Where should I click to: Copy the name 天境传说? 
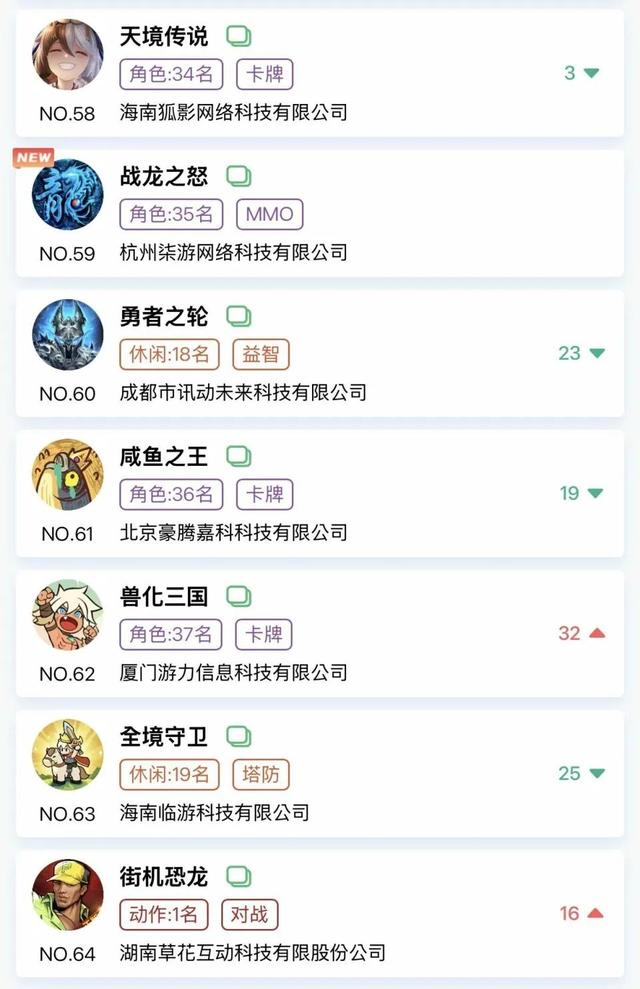(x=238, y=37)
